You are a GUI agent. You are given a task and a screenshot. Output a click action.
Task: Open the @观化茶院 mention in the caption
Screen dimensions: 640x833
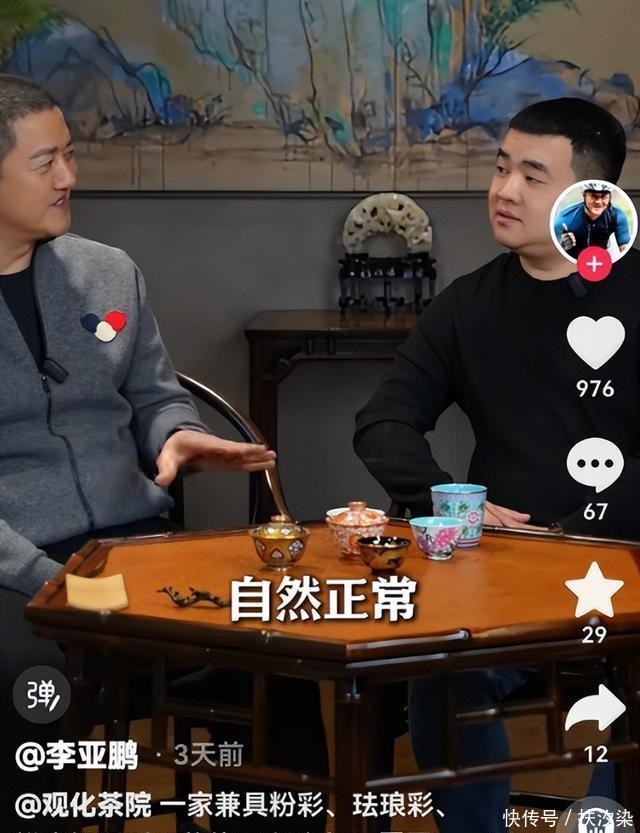click(x=82, y=803)
